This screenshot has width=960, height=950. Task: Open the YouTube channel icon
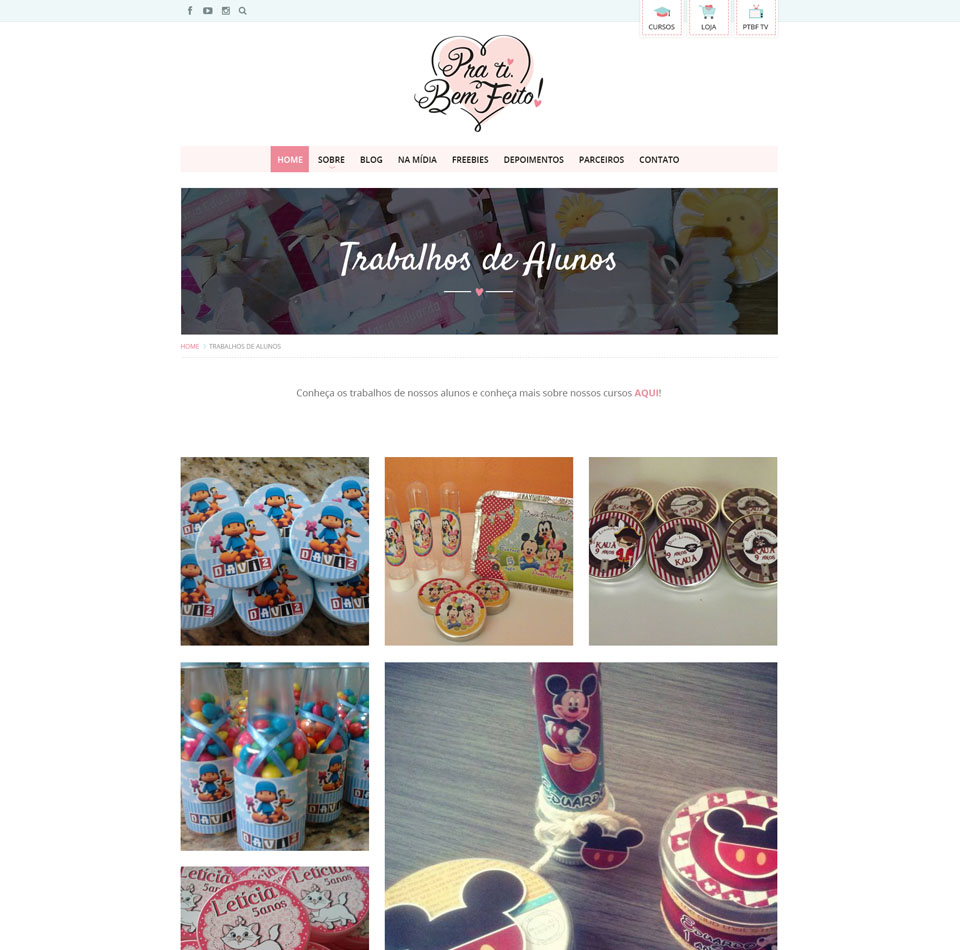(208, 11)
